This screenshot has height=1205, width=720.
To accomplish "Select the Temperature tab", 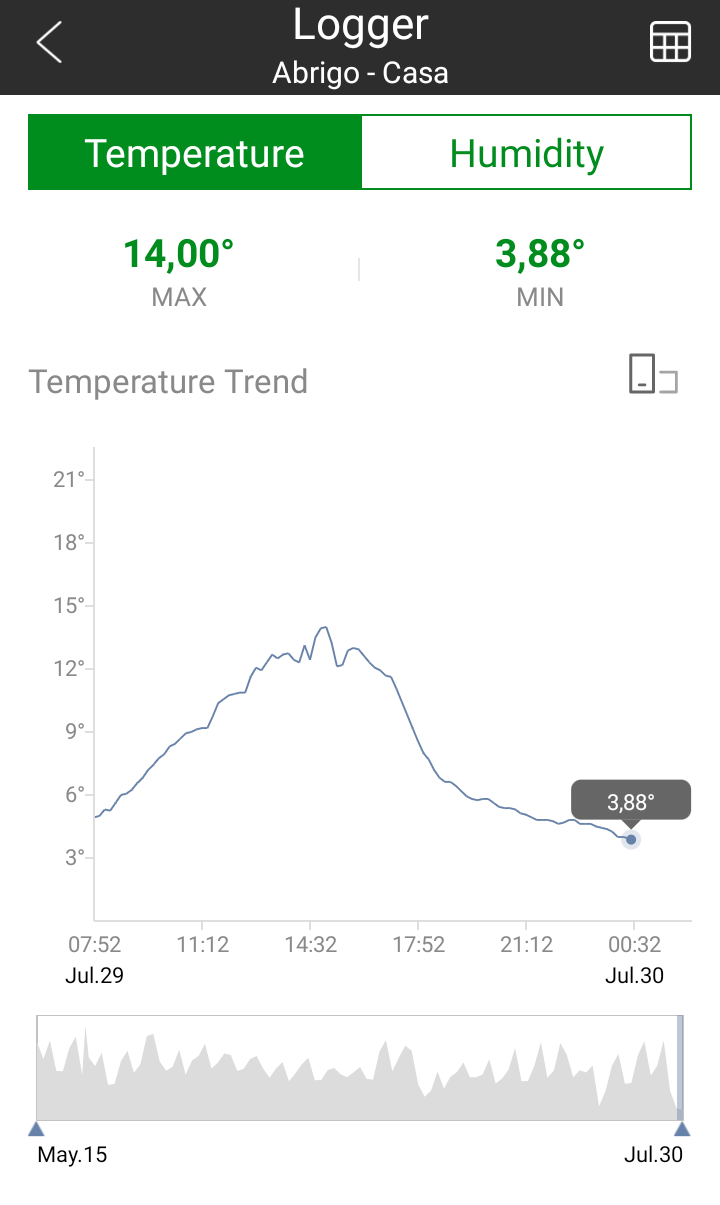I will click(195, 152).
